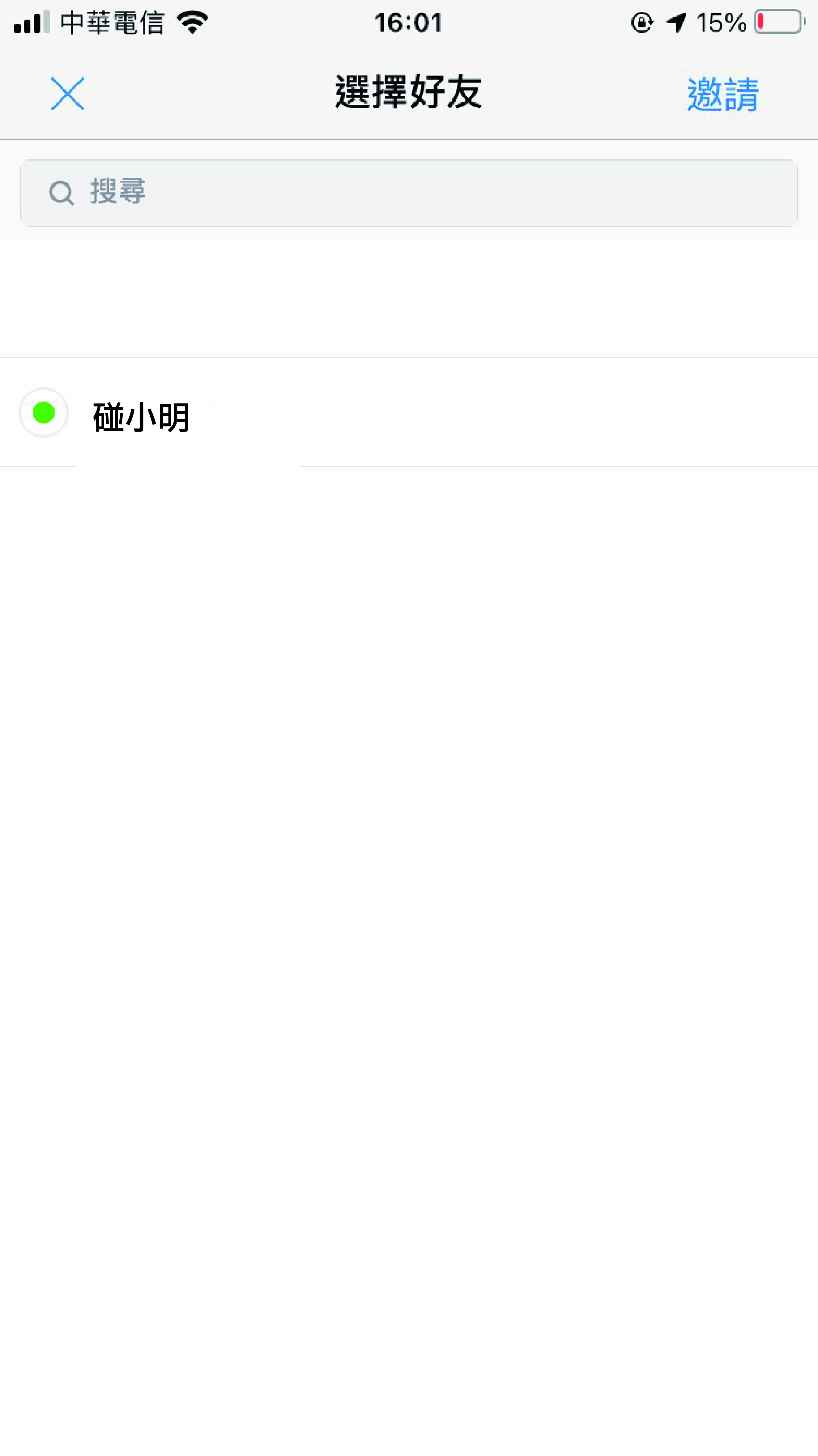This screenshot has width=818, height=1456.
Task: Toggle the selection circle for 碰小明
Action: (43, 413)
